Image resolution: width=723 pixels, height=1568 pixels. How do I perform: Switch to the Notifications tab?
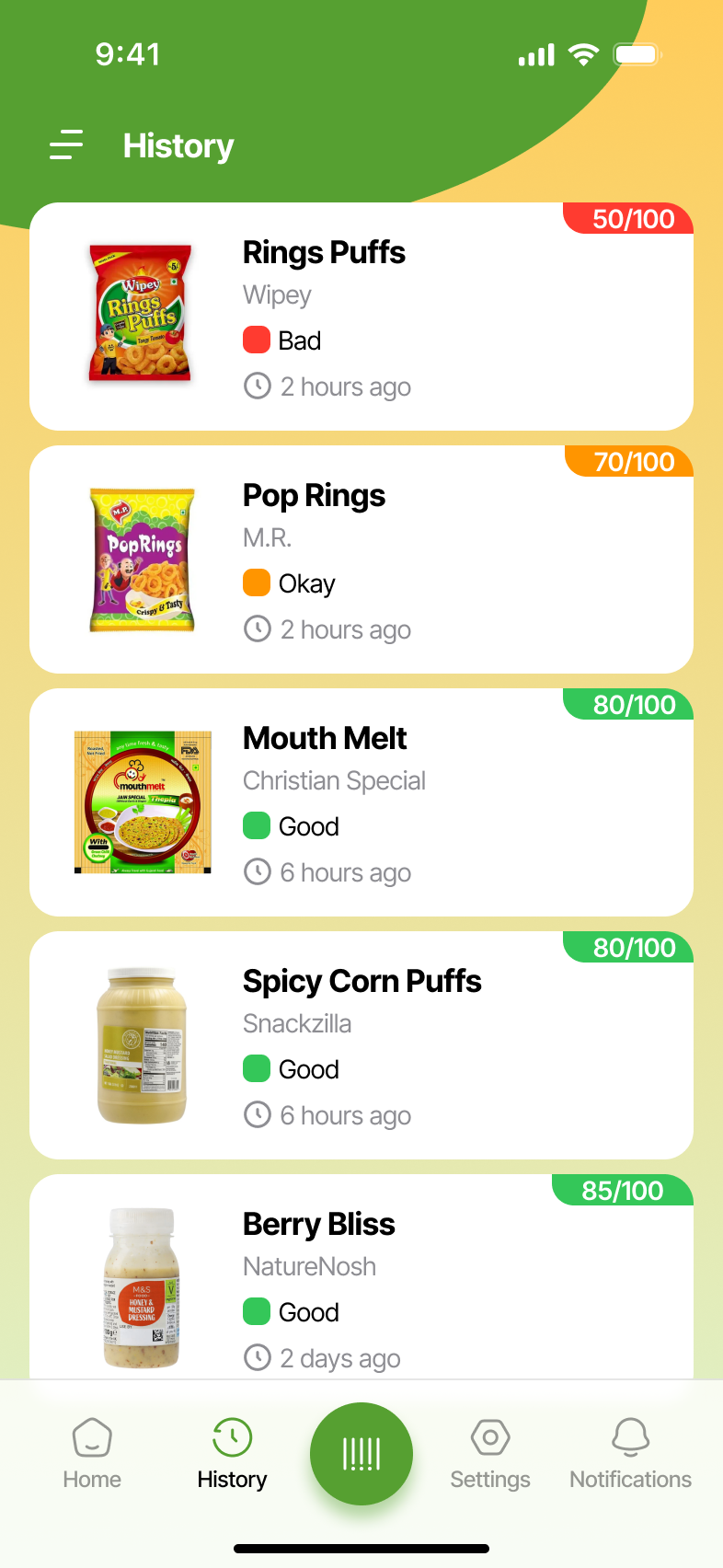tap(630, 1452)
